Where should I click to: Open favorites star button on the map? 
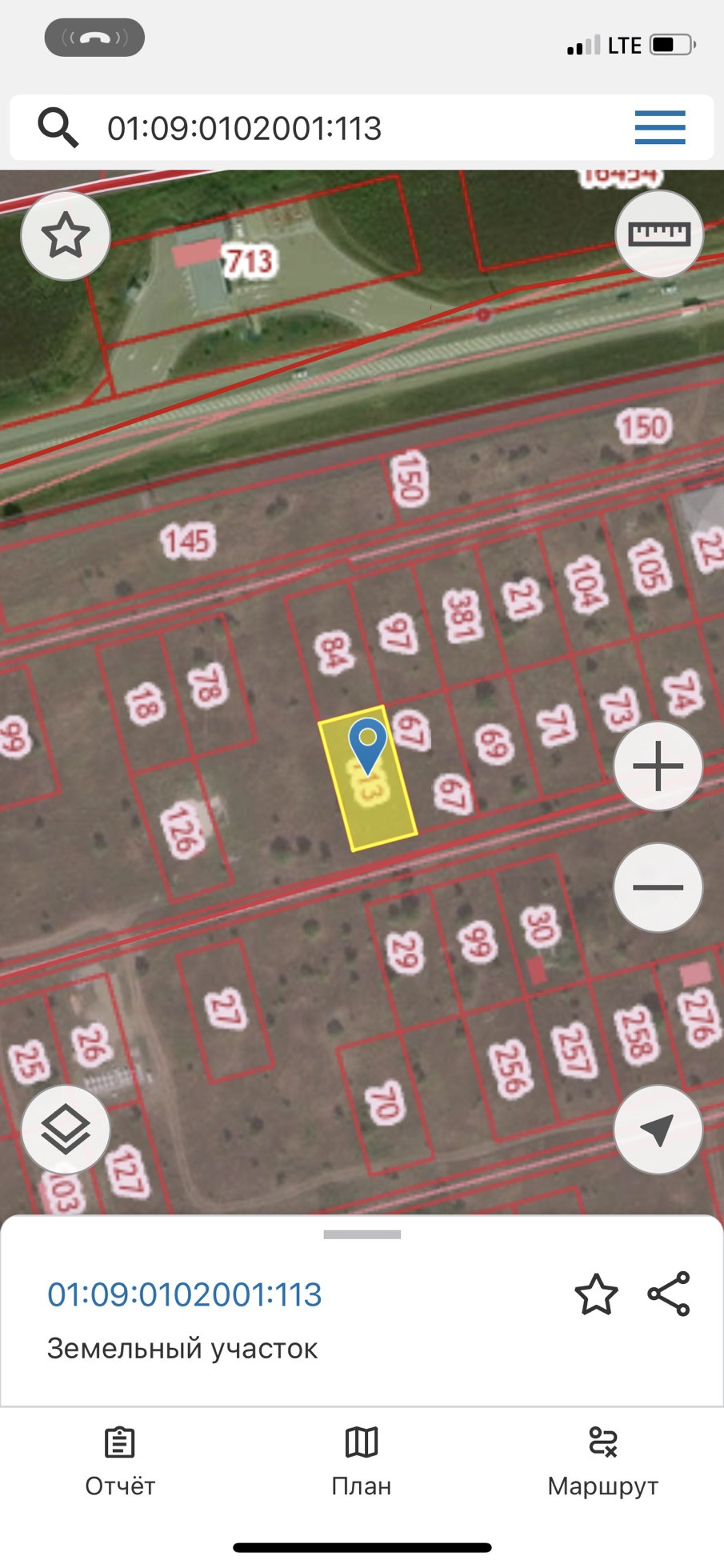pyautogui.click(x=66, y=236)
